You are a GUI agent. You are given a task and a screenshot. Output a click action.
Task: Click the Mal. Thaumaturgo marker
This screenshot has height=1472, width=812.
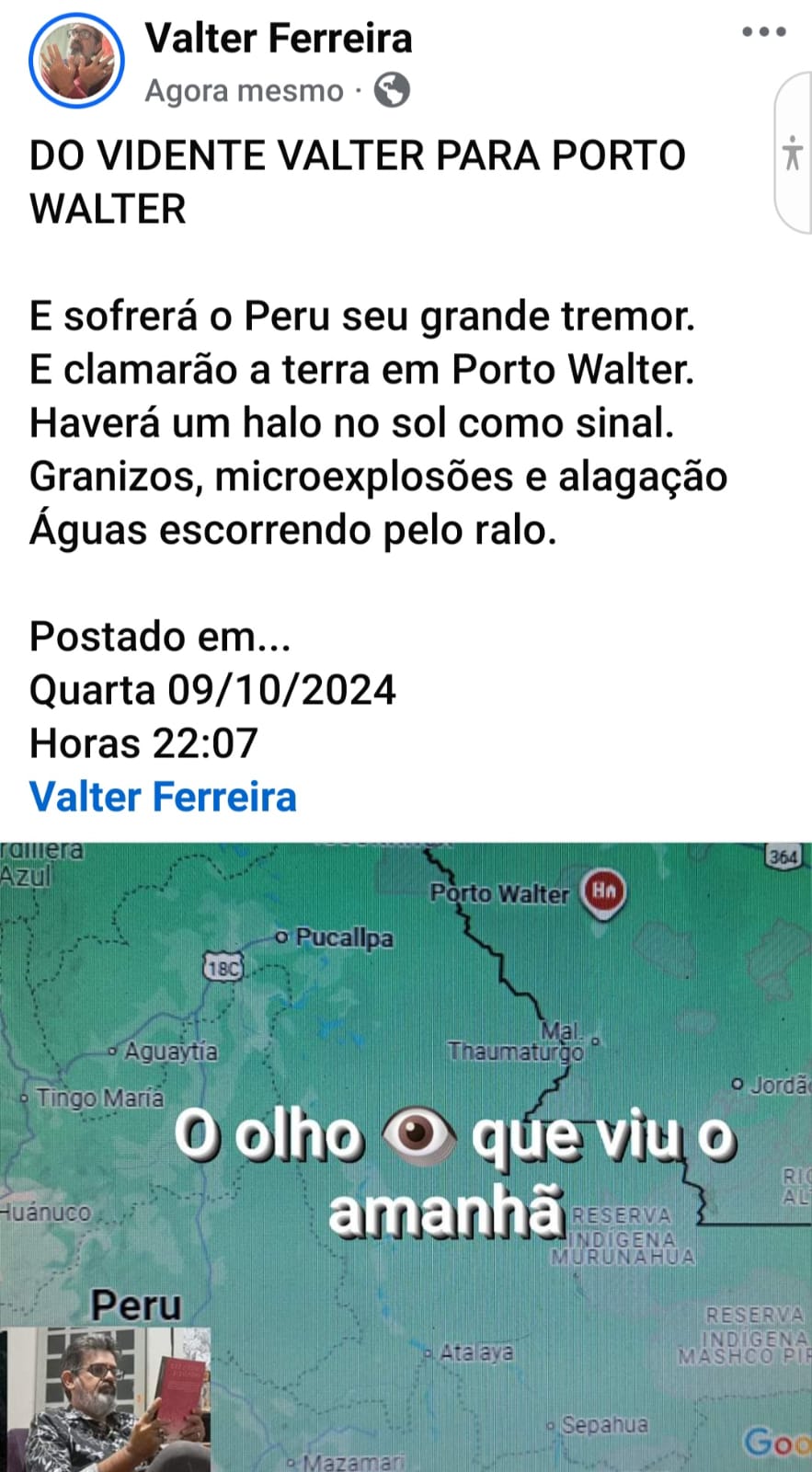[x=596, y=1040]
